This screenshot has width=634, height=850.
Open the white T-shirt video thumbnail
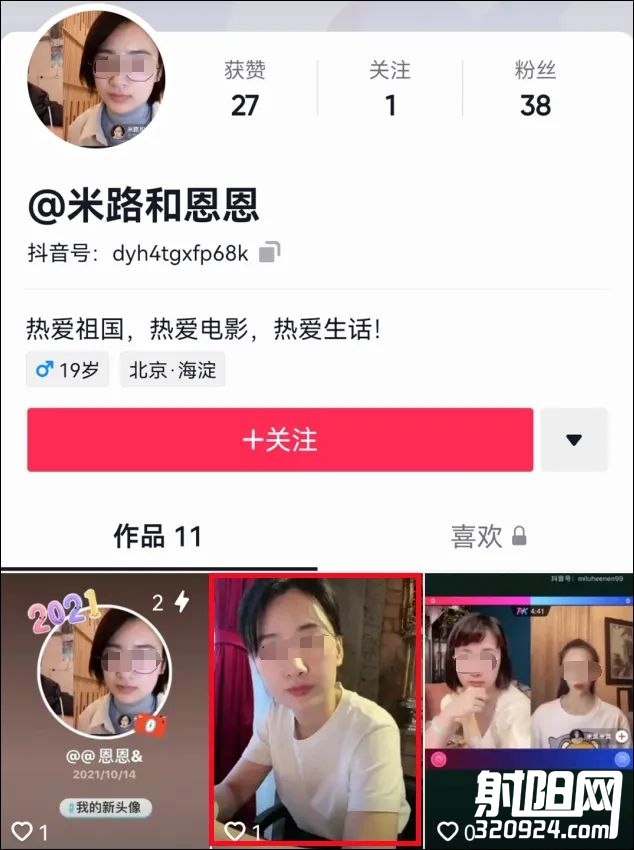click(315, 709)
